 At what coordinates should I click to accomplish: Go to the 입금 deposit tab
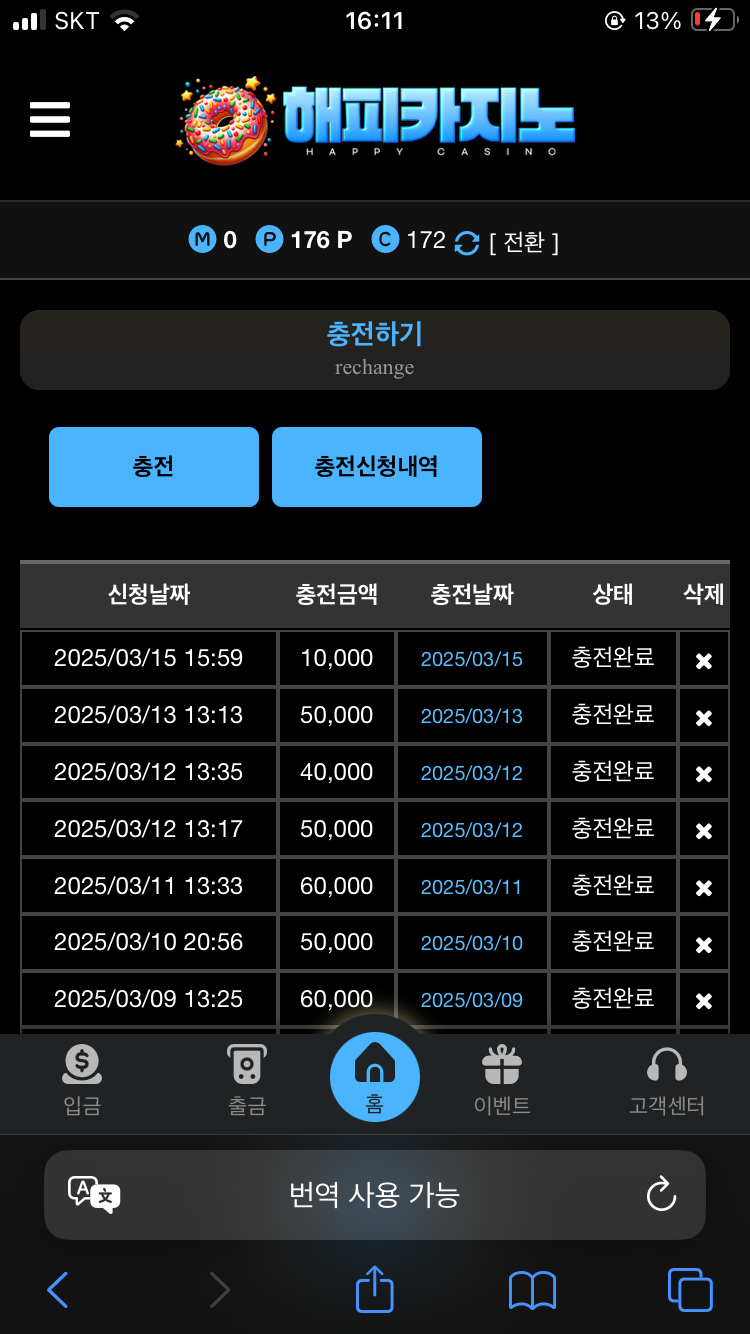click(x=82, y=1080)
